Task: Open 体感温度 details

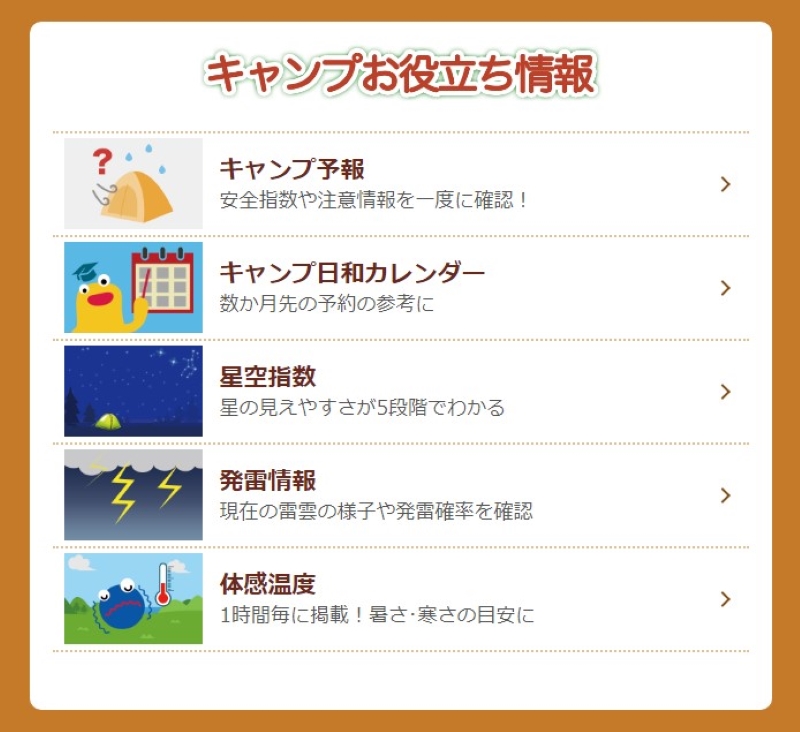Action: coord(400,600)
